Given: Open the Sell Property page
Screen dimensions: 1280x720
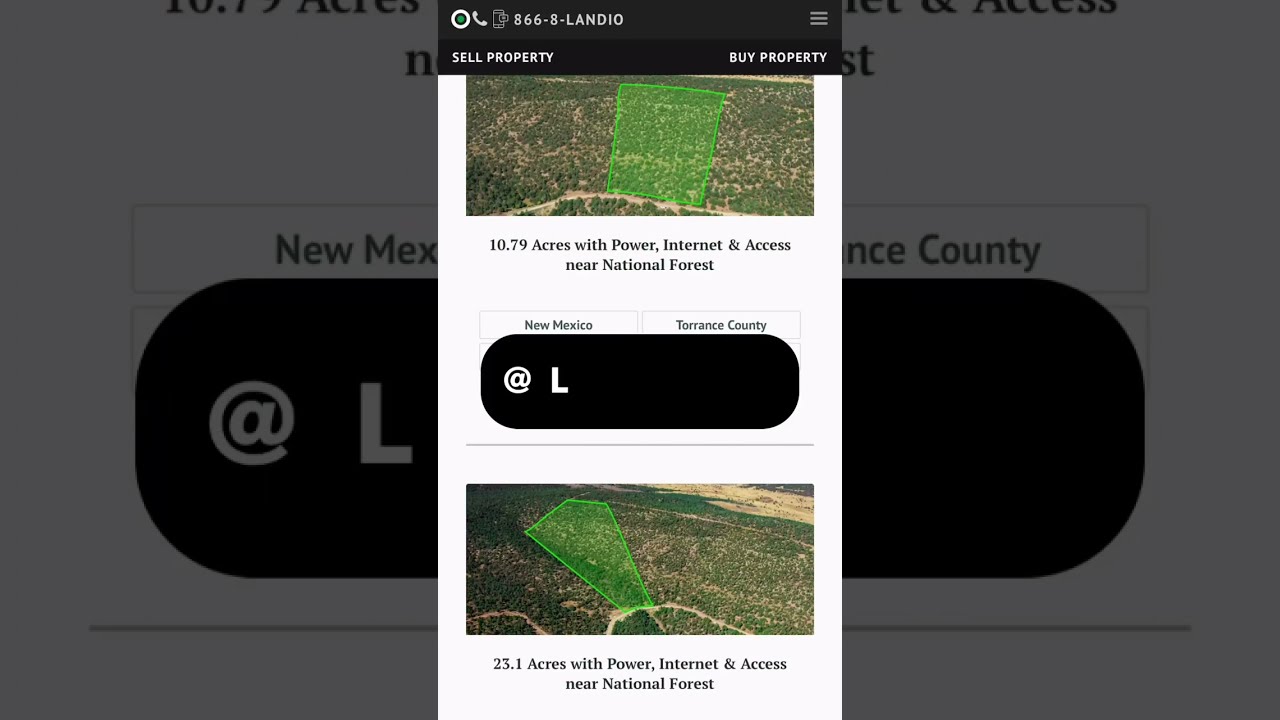Looking at the screenshot, I should point(502,57).
